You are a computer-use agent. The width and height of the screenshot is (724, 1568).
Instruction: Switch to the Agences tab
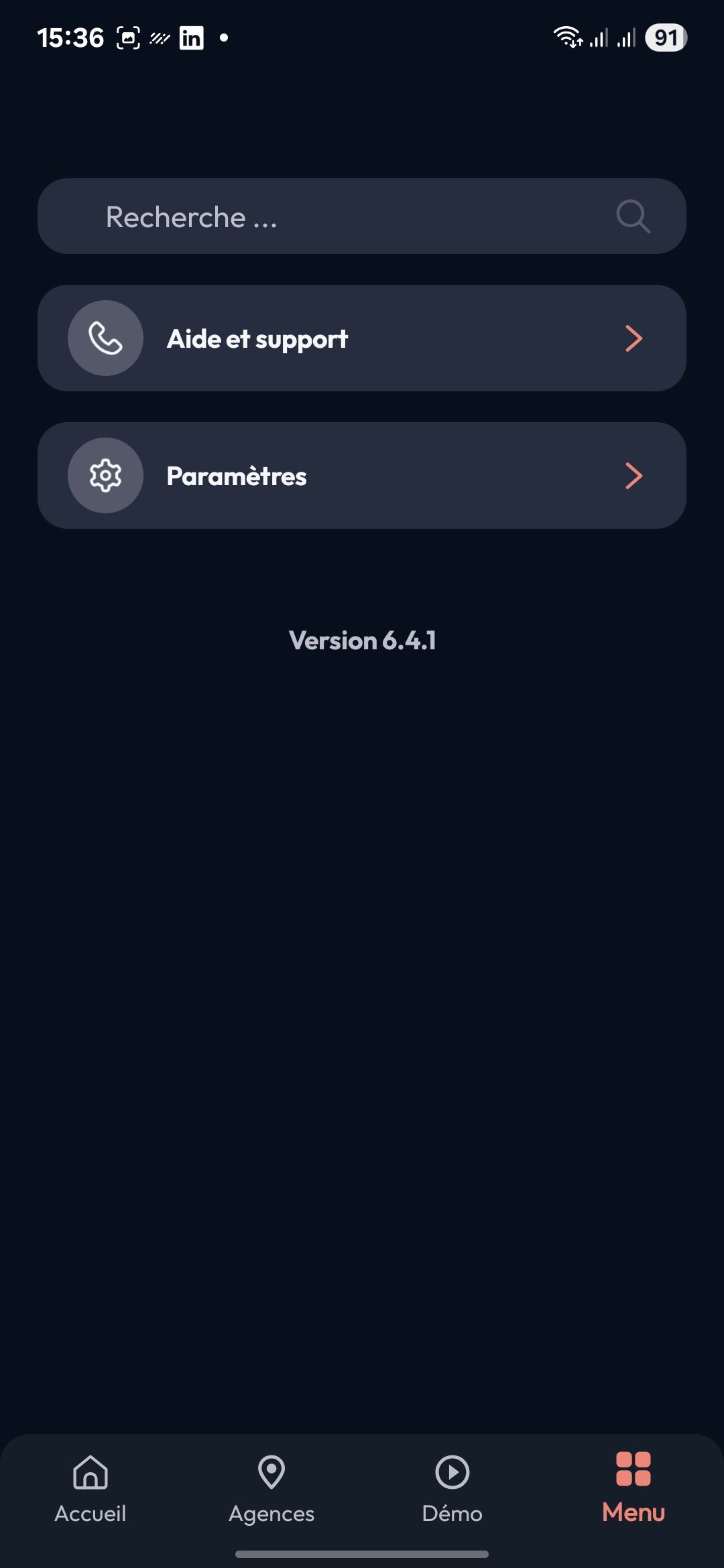click(x=271, y=1489)
